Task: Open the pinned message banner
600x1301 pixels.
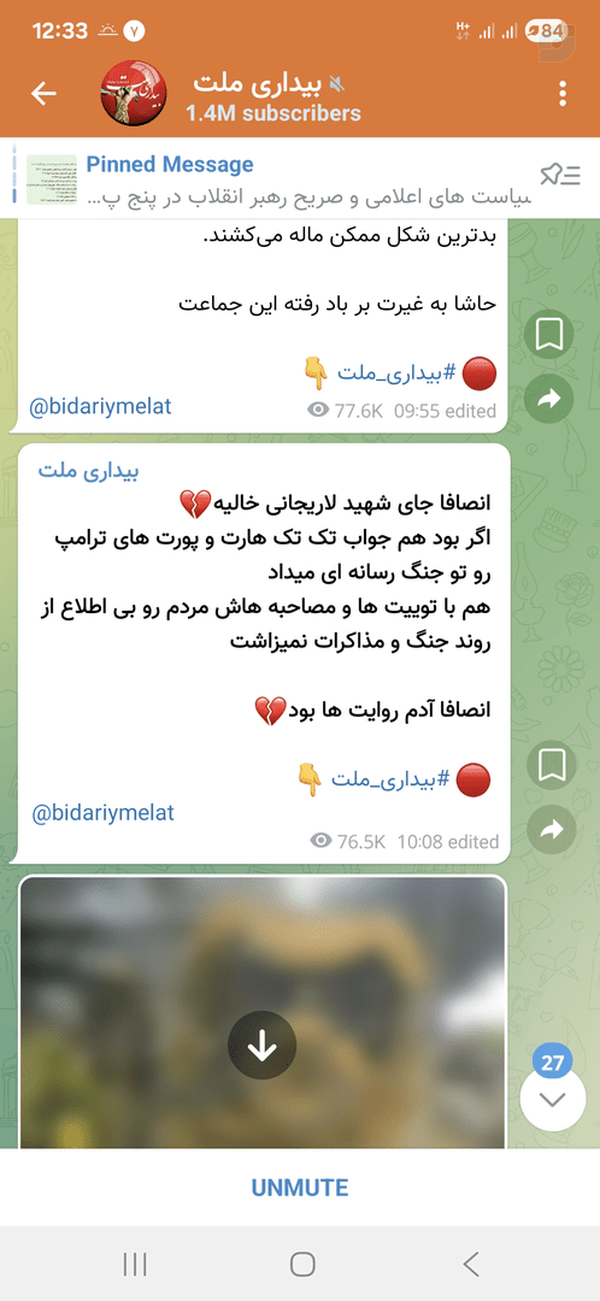Action: pos(280,176)
